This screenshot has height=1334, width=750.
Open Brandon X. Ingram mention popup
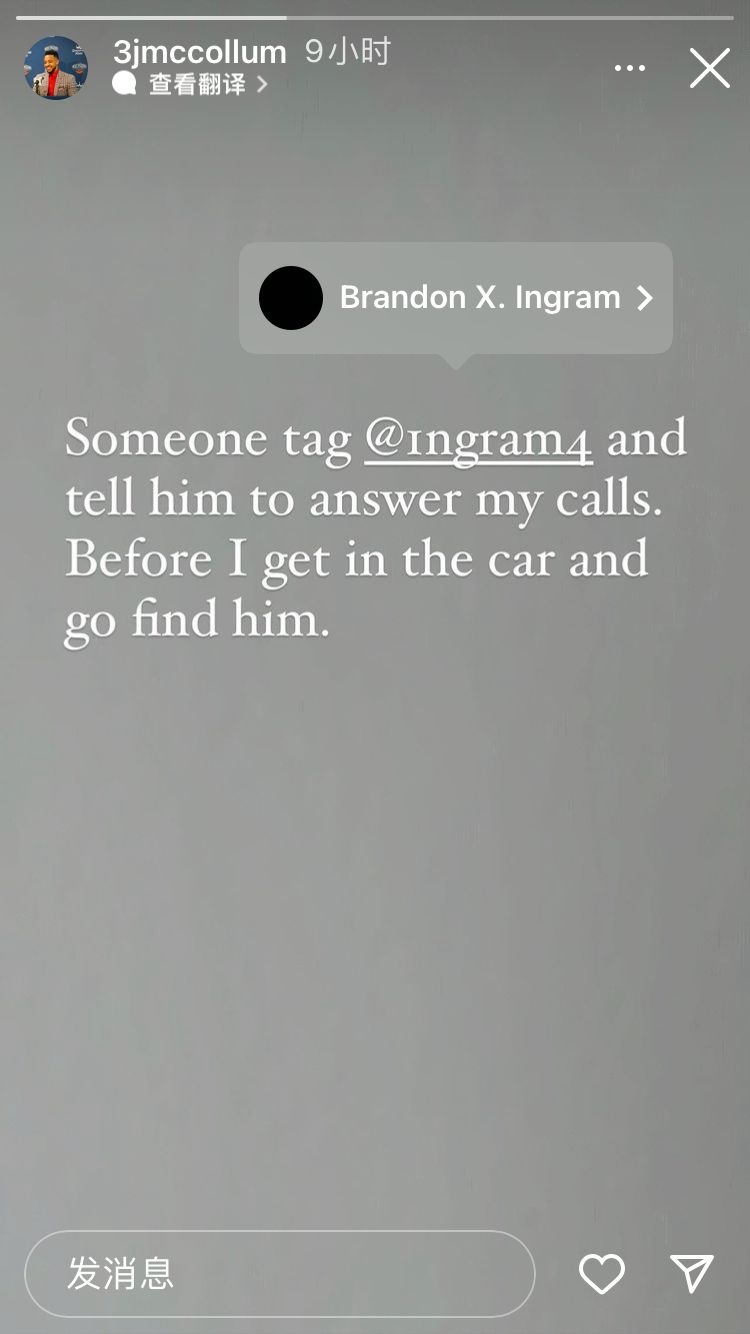(x=456, y=298)
